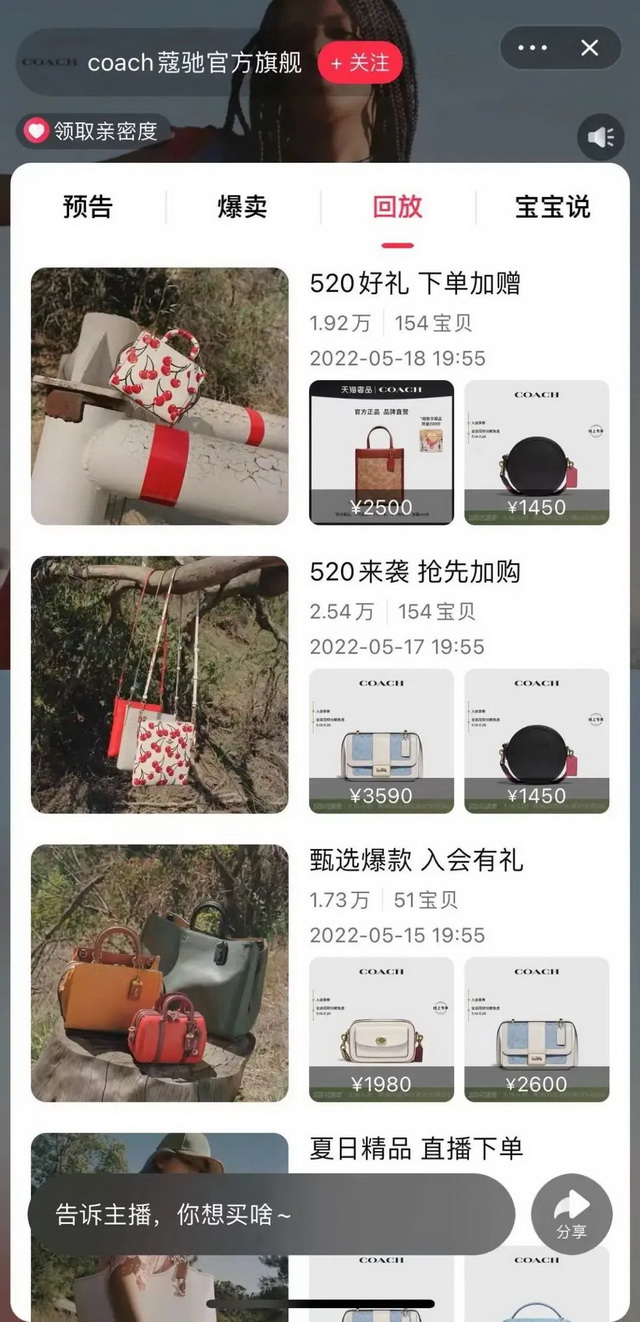Mute the livestream sound
Image resolution: width=640 pixels, height=1322 pixels.
[x=601, y=137]
